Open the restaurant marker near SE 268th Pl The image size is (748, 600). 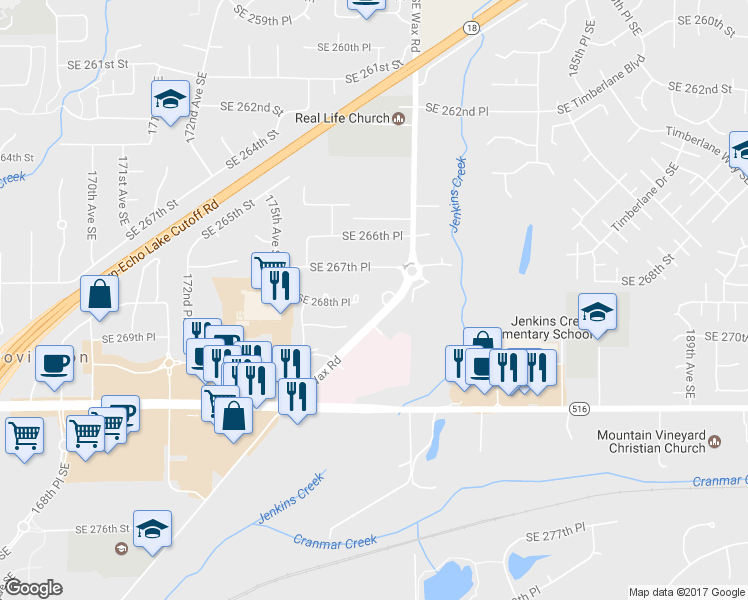[281, 285]
